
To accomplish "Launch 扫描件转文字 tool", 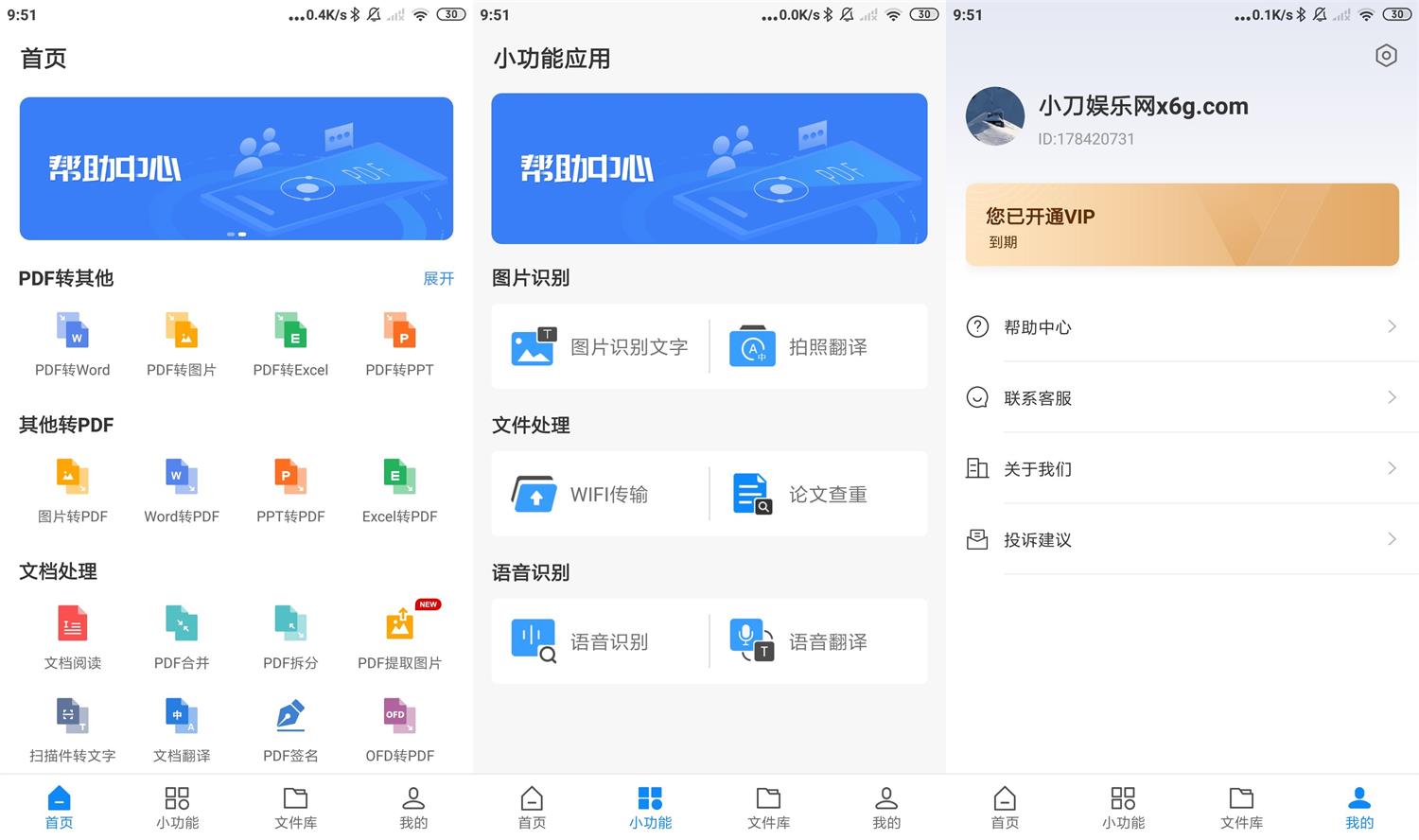I will tap(73, 730).
